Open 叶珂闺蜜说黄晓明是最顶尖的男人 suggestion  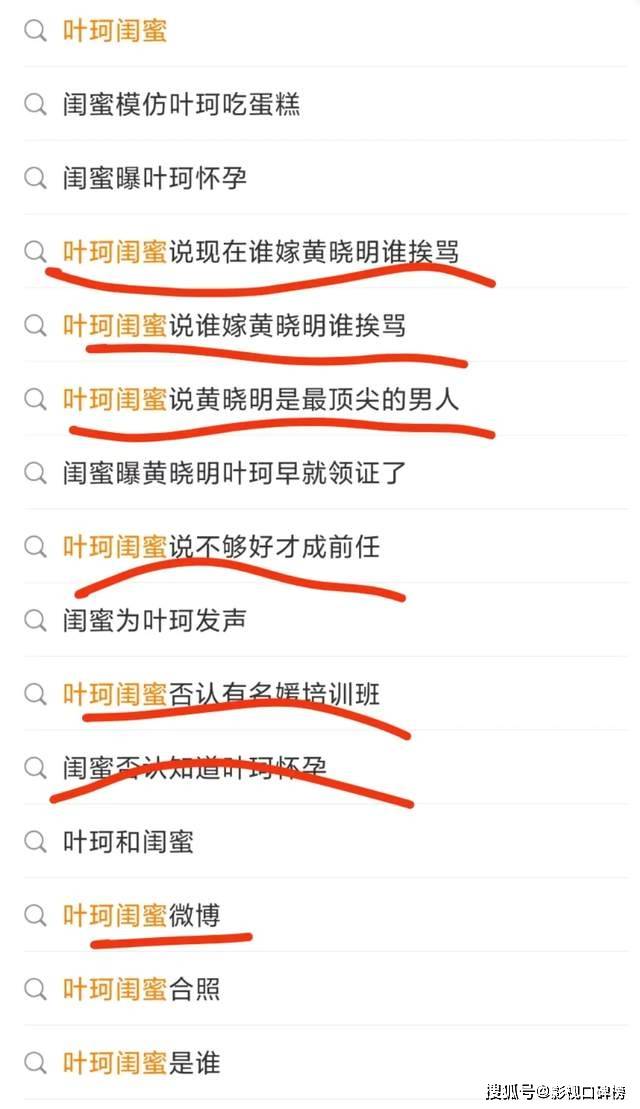[x=260, y=399]
